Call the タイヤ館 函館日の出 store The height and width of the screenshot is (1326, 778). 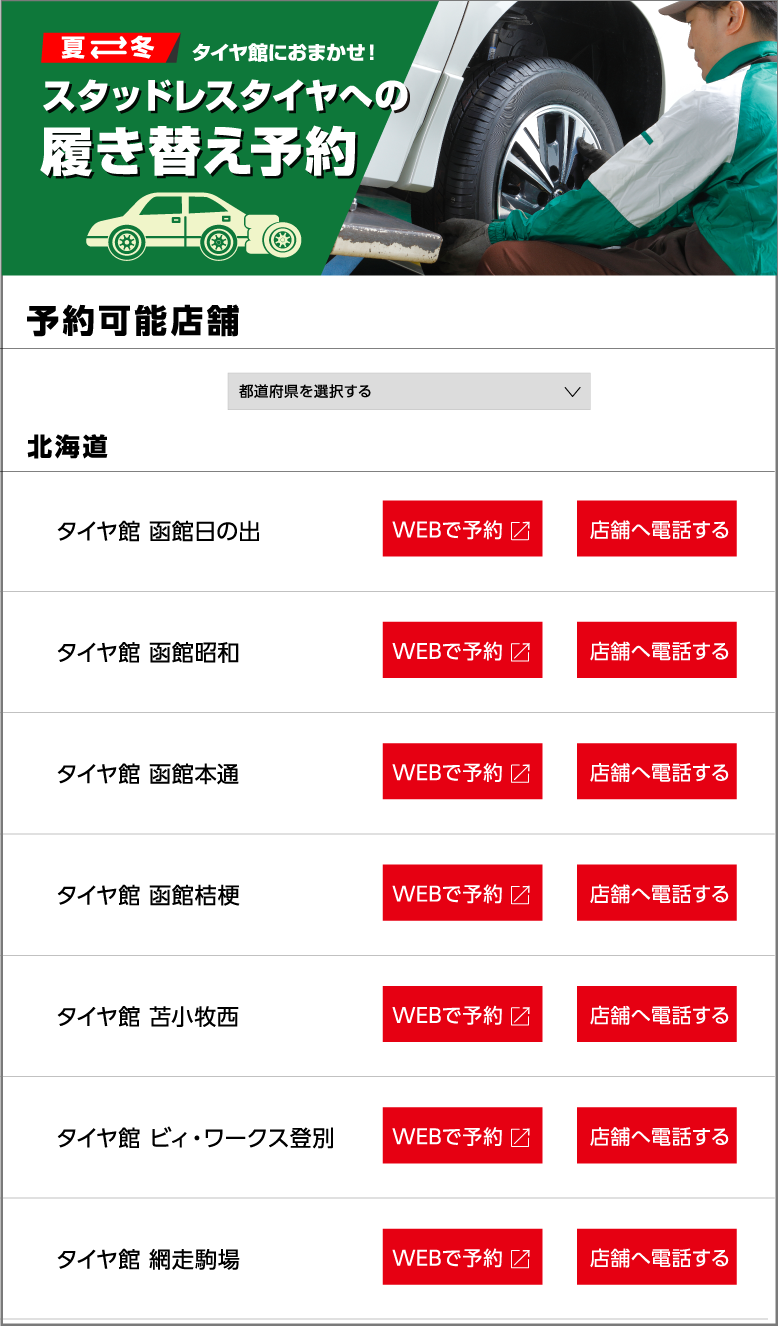point(657,529)
